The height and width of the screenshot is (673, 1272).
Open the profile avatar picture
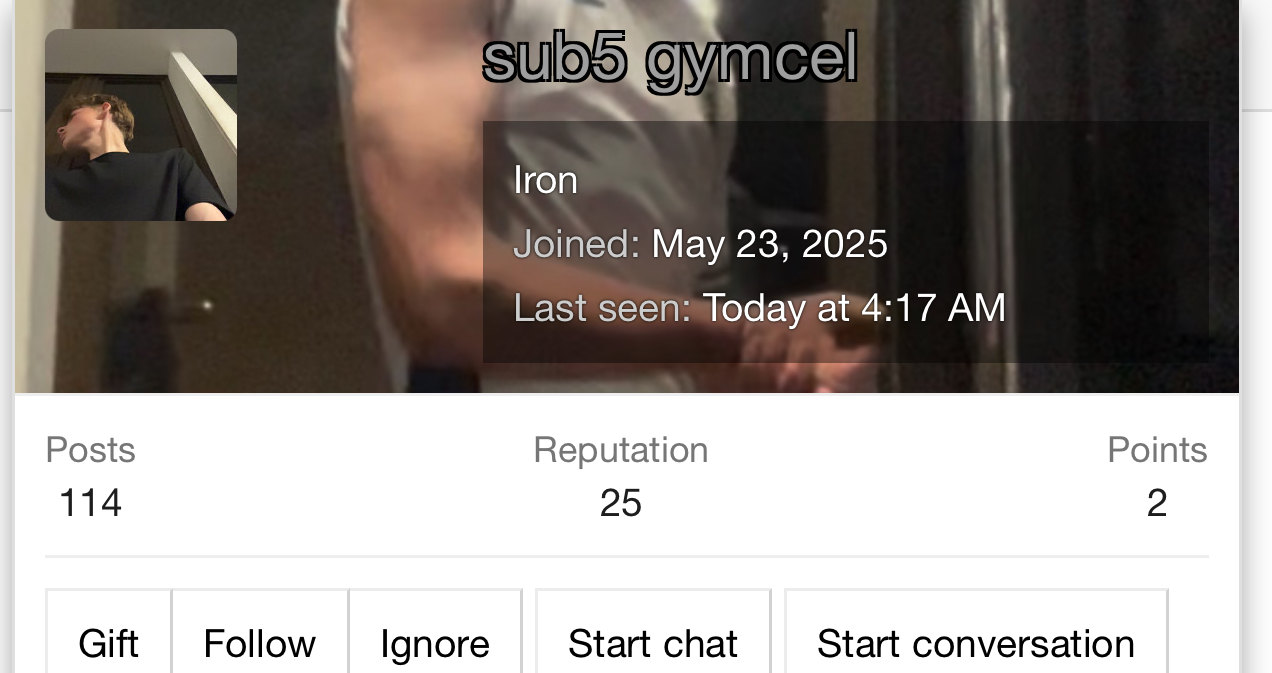coord(141,125)
